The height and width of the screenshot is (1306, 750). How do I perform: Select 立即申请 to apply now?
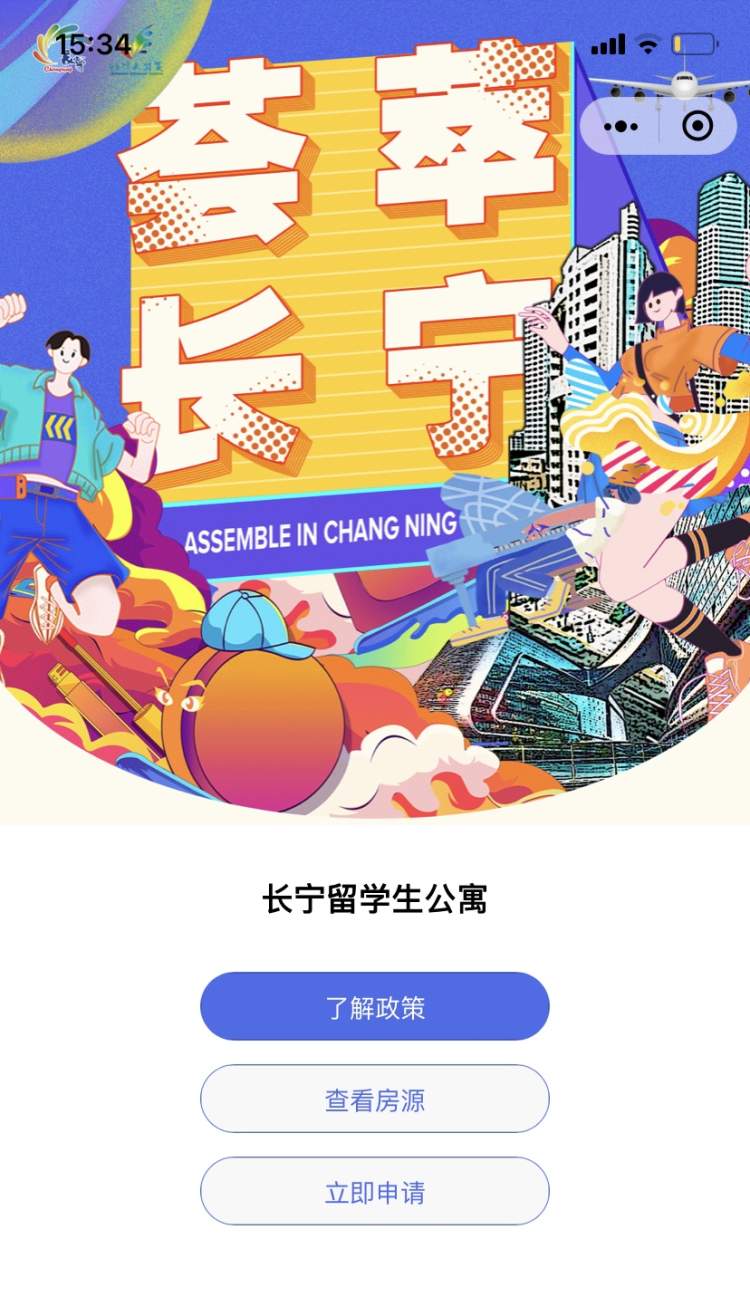(375, 1192)
